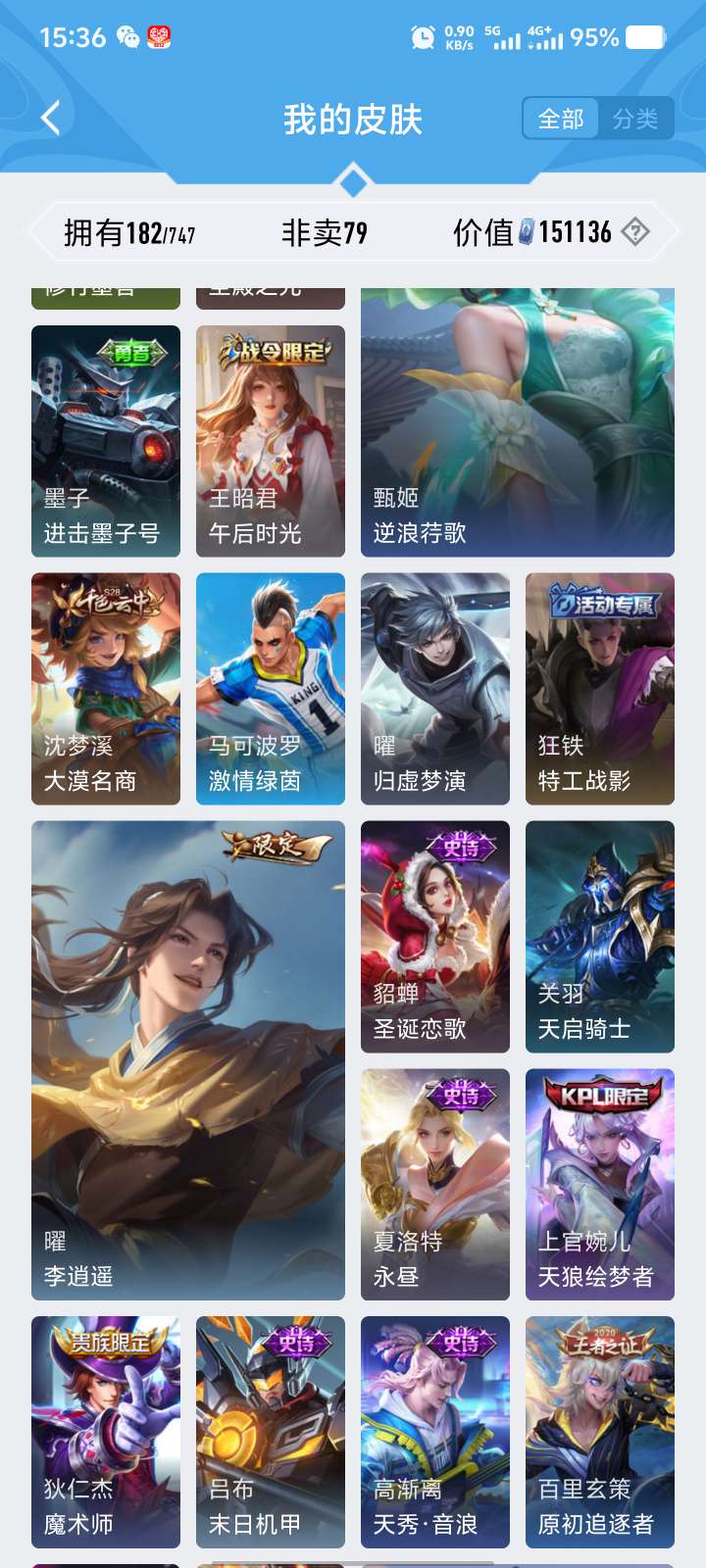This screenshot has width=706, height=1568.
Task: Switch to the 全部 tab
Action: tap(561, 119)
